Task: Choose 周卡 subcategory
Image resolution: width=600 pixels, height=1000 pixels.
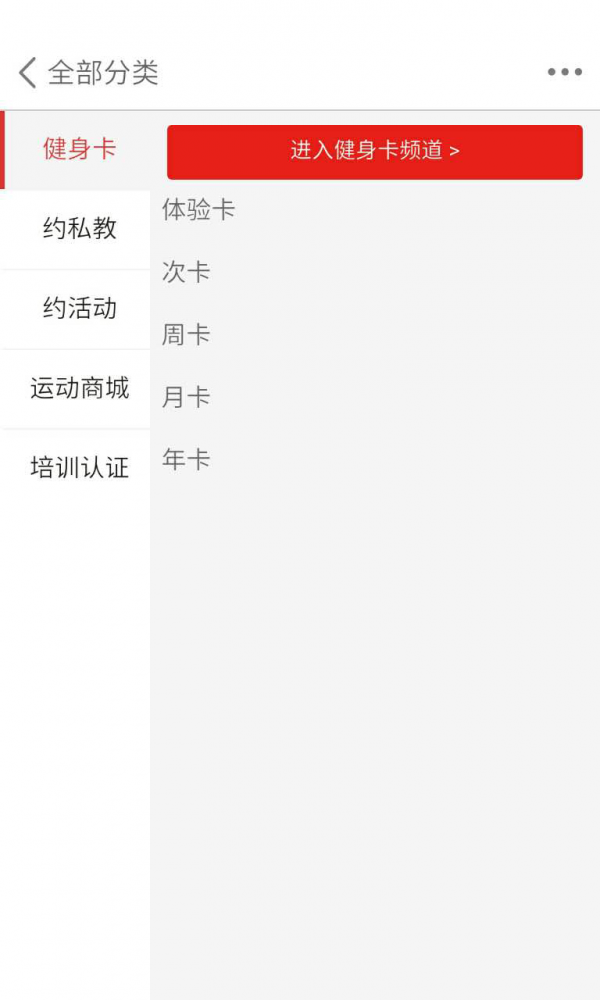Action: (x=186, y=335)
